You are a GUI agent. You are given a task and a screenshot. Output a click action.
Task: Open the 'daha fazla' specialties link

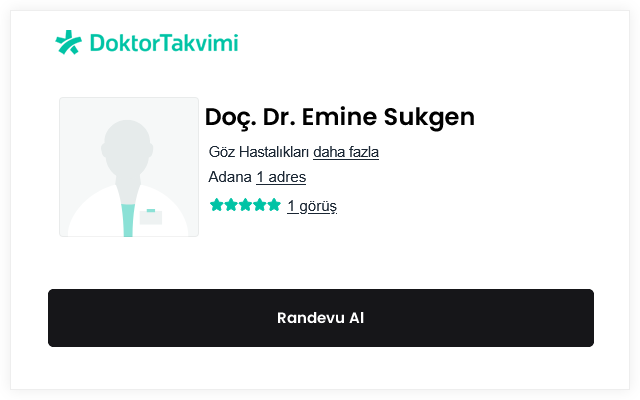point(346,152)
